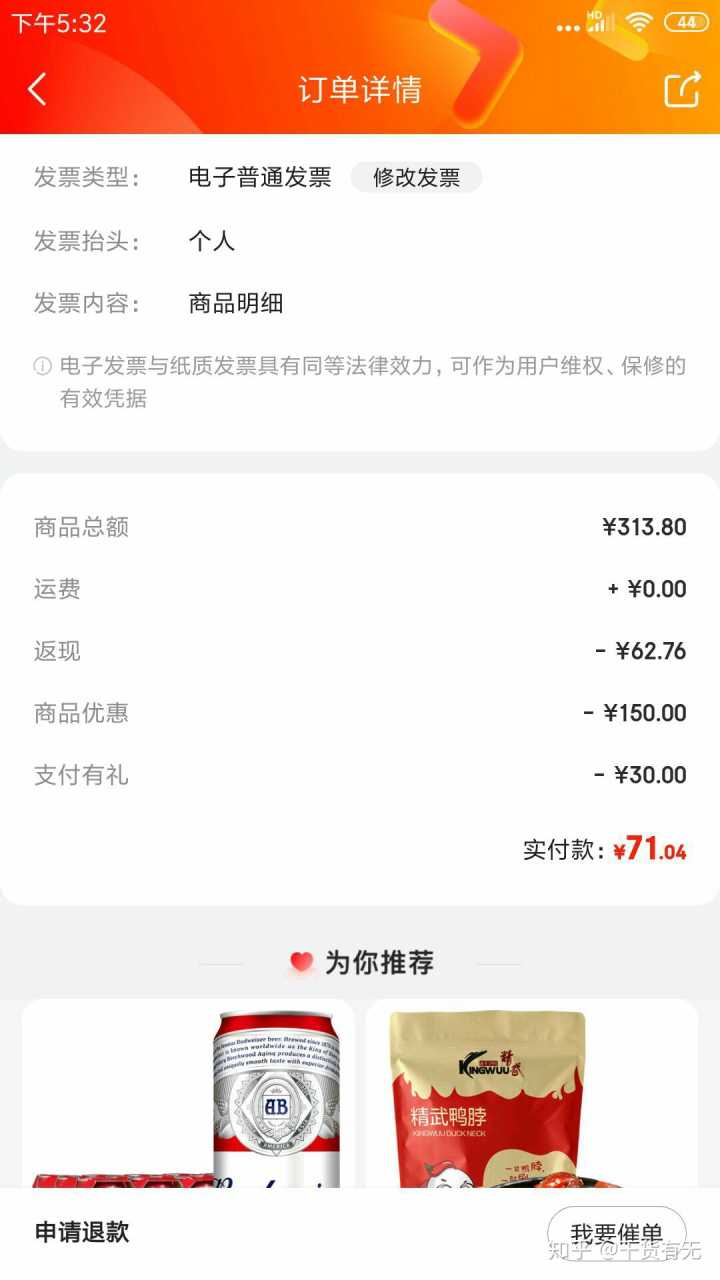Open the recommended 精武鸭脖 product
Screen dimensions: 720x1280
pyautogui.click(x=531, y=1095)
